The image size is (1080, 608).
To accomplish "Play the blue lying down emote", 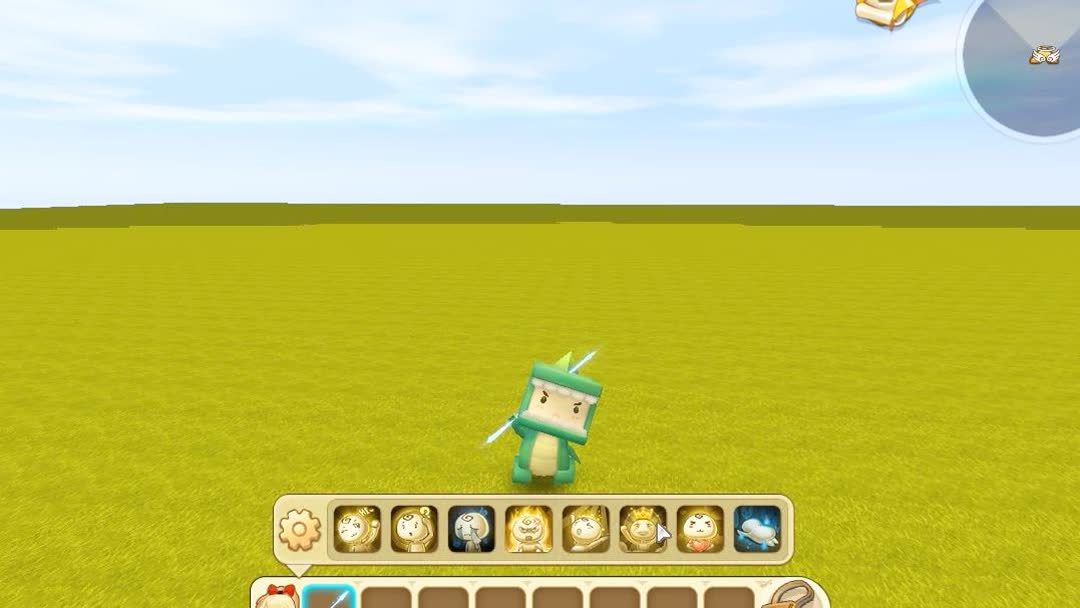I will pos(757,529).
